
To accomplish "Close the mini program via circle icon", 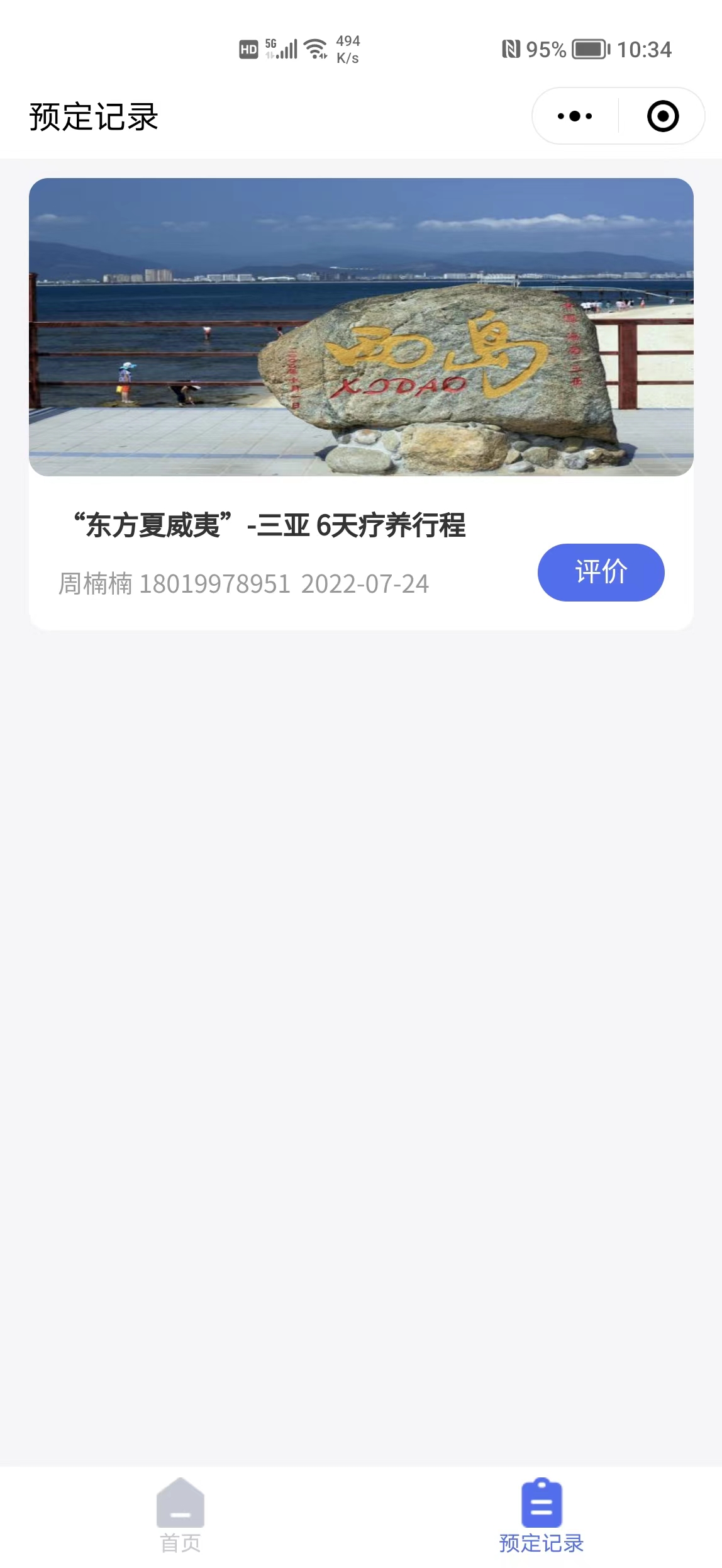I will [x=663, y=116].
